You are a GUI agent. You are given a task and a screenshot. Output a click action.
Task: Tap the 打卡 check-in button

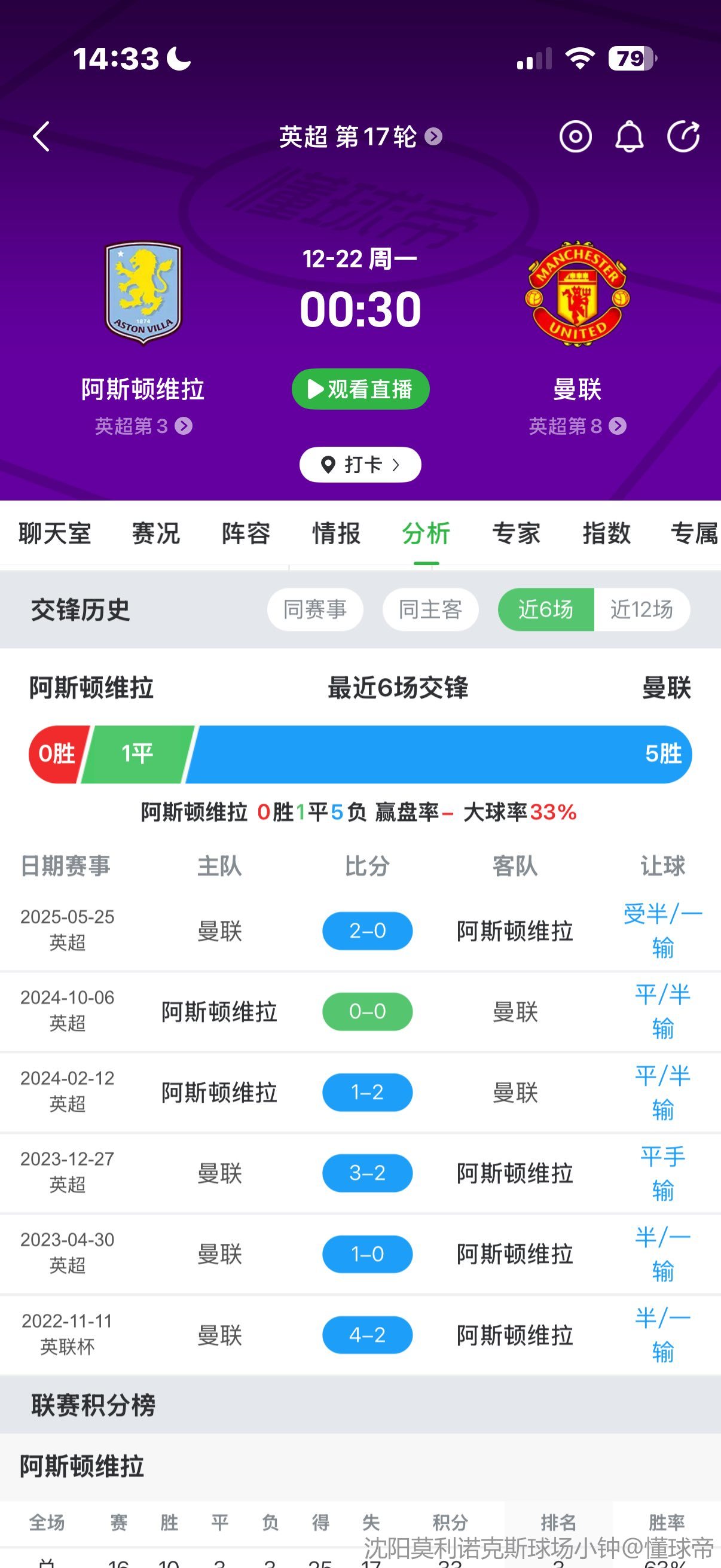pos(360,465)
